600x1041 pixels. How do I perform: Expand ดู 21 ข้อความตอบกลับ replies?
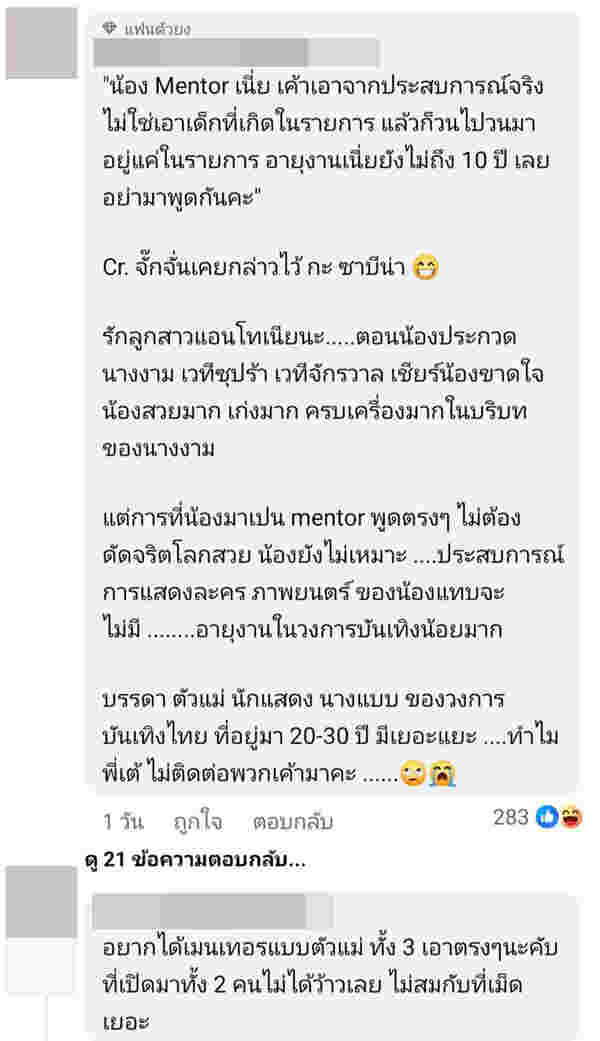[x=195, y=860]
